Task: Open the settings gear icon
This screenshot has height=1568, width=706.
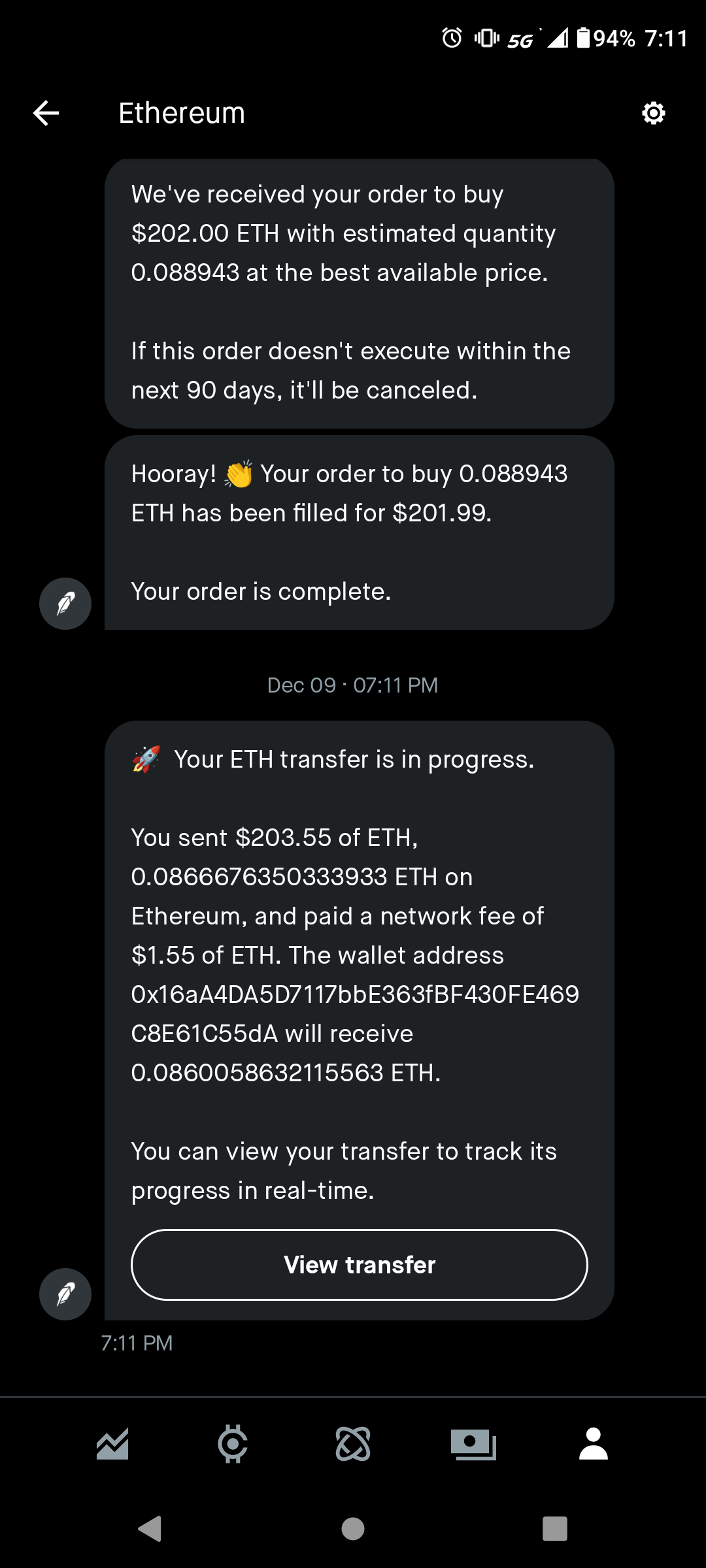Action: [653, 113]
